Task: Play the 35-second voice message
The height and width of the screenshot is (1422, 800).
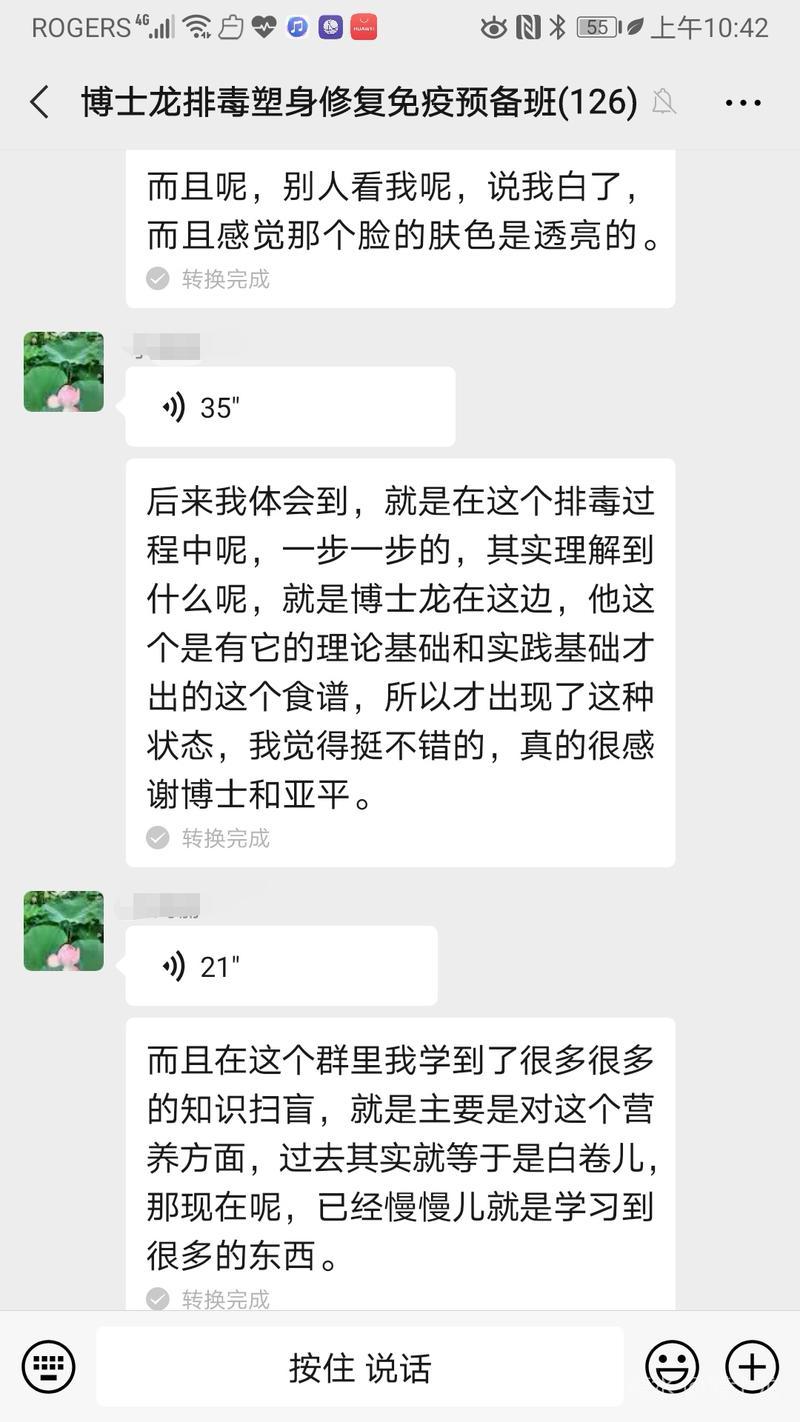Action: click(x=290, y=407)
